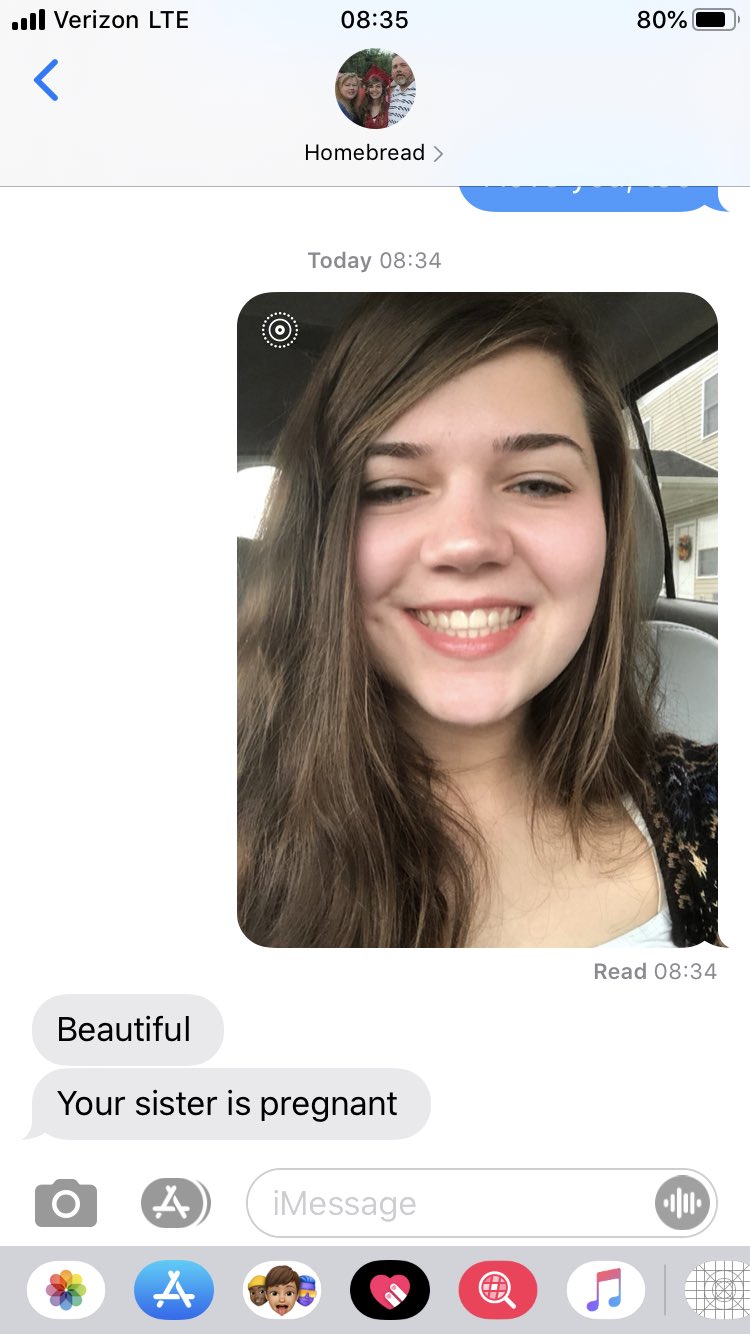750x1334 pixels.
Task: Toggle the iMessage app drawer button
Action: (x=175, y=1203)
